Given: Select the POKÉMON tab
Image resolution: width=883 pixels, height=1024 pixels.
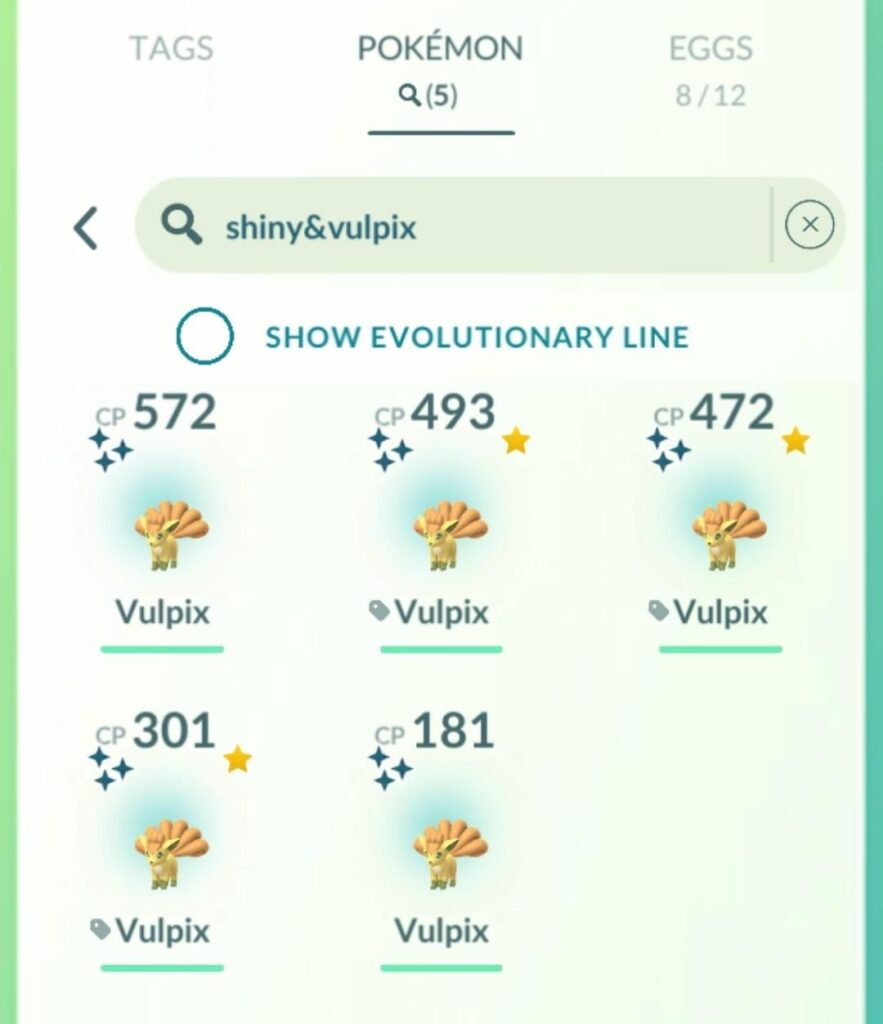Looking at the screenshot, I should coord(440,48).
